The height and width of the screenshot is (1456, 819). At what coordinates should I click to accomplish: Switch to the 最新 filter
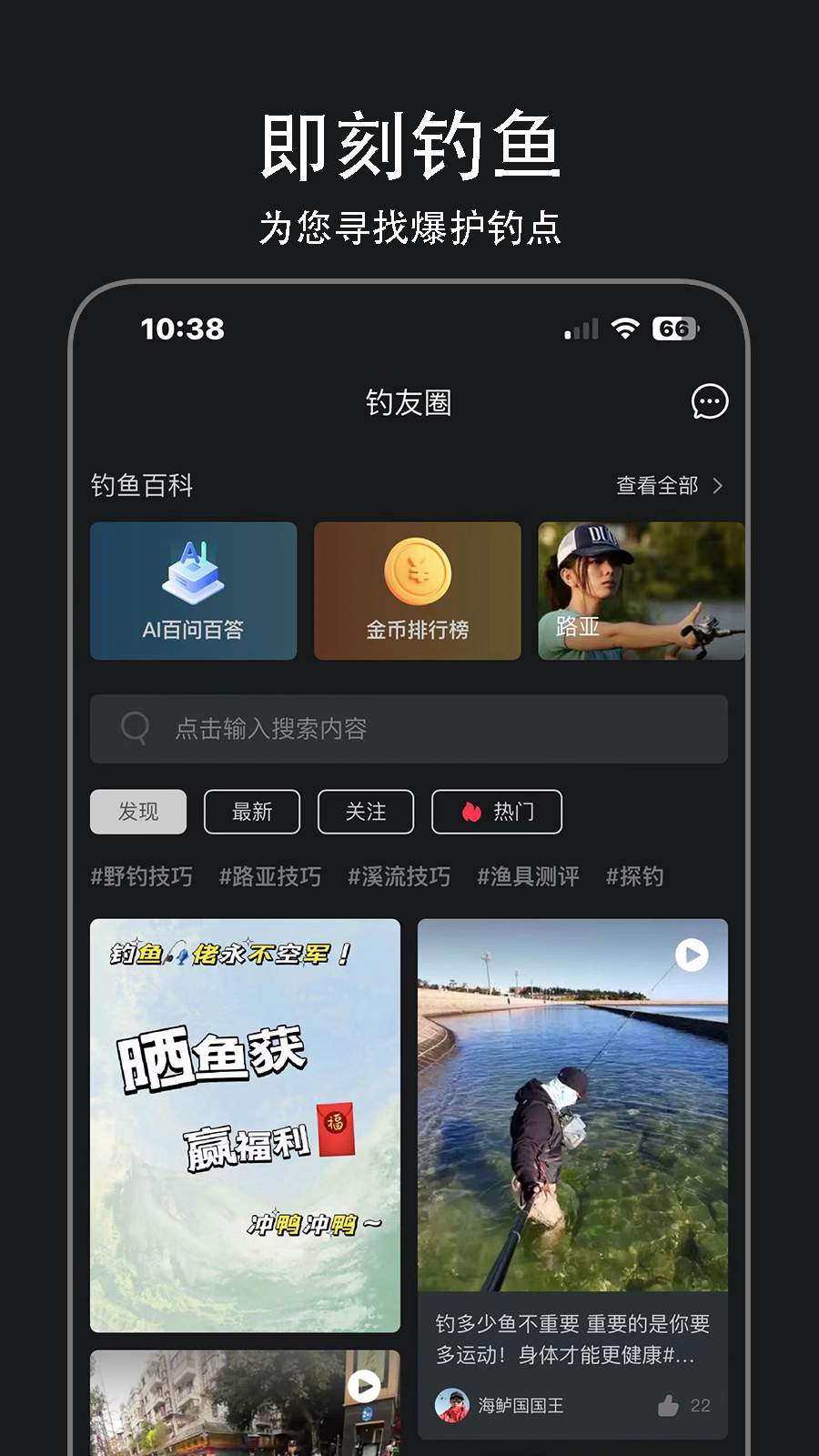pyautogui.click(x=252, y=812)
